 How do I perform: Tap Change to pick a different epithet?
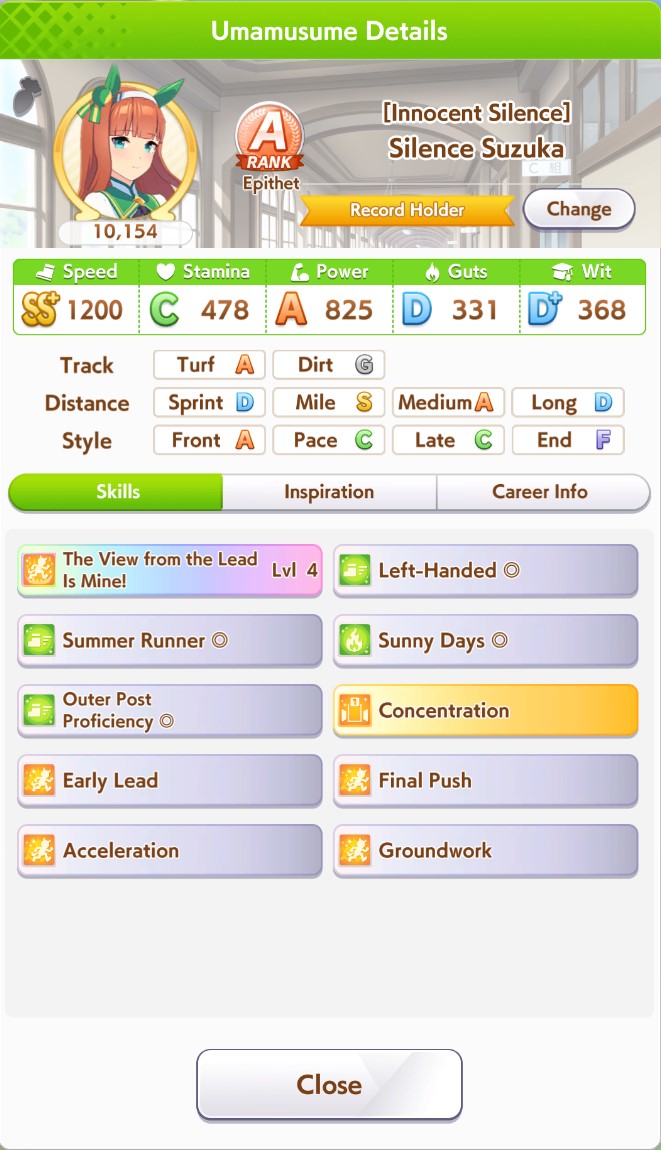tap(579, 210)
